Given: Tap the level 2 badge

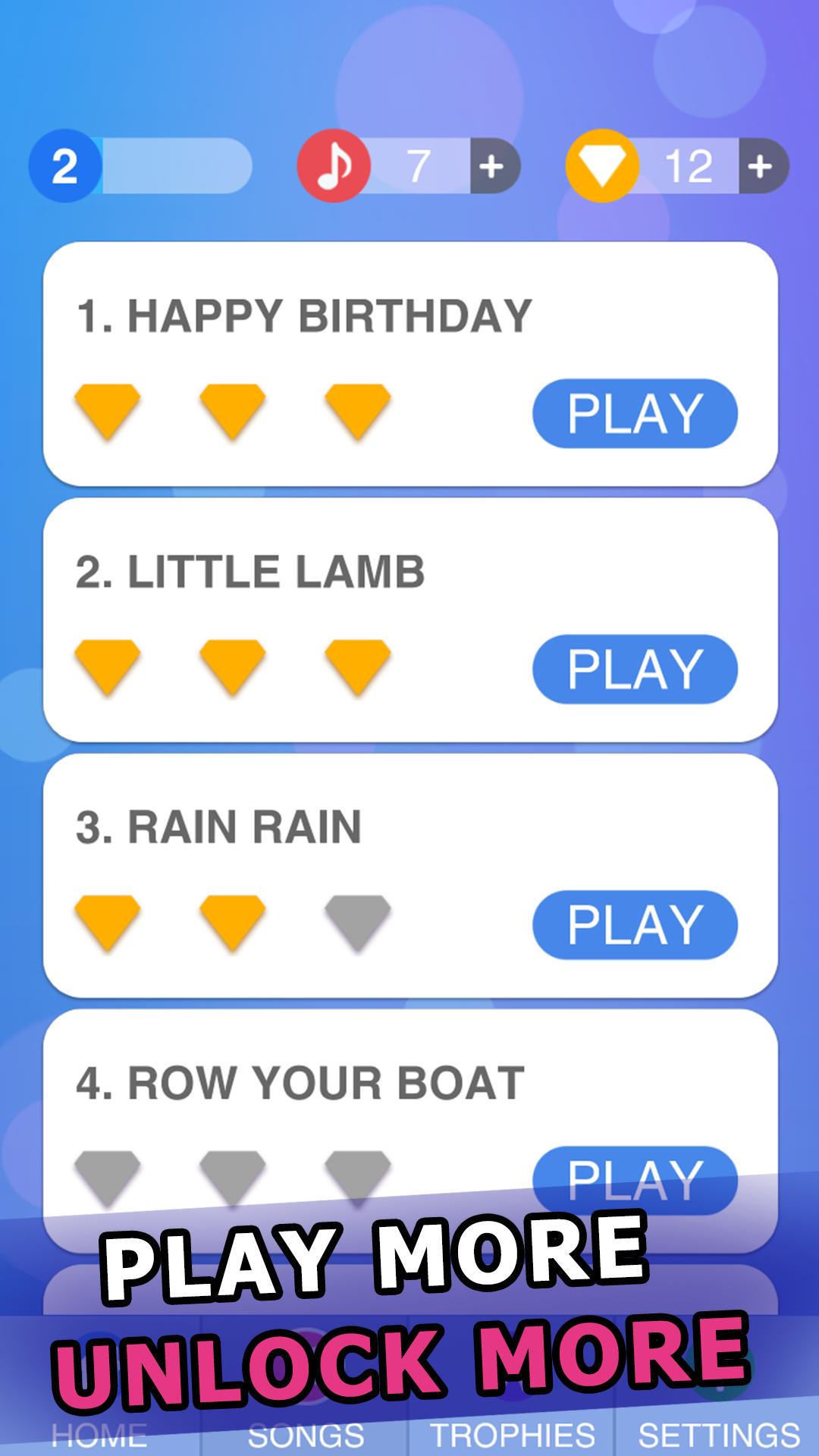Looking at the screenshot, I should [65, 166].
